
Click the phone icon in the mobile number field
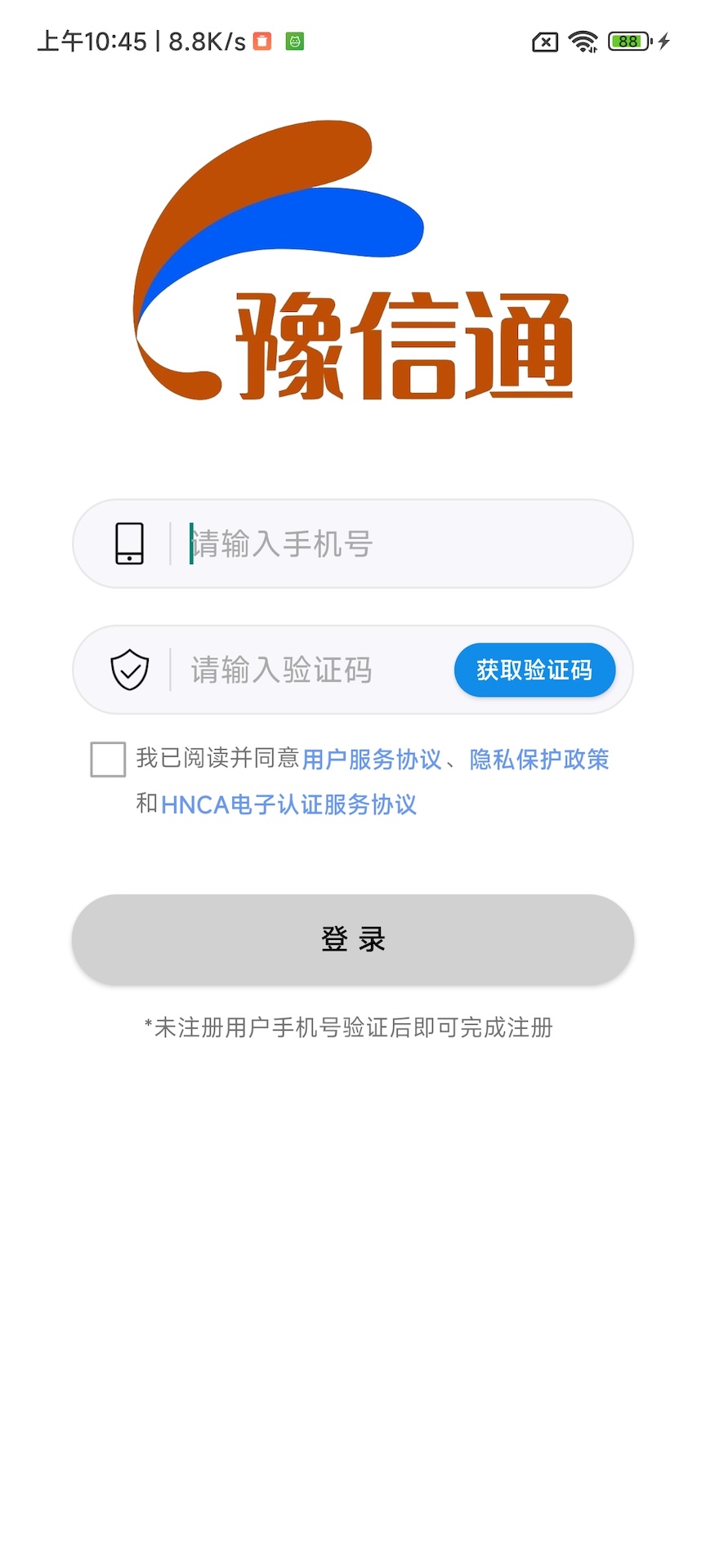click(x=128, y=543)
